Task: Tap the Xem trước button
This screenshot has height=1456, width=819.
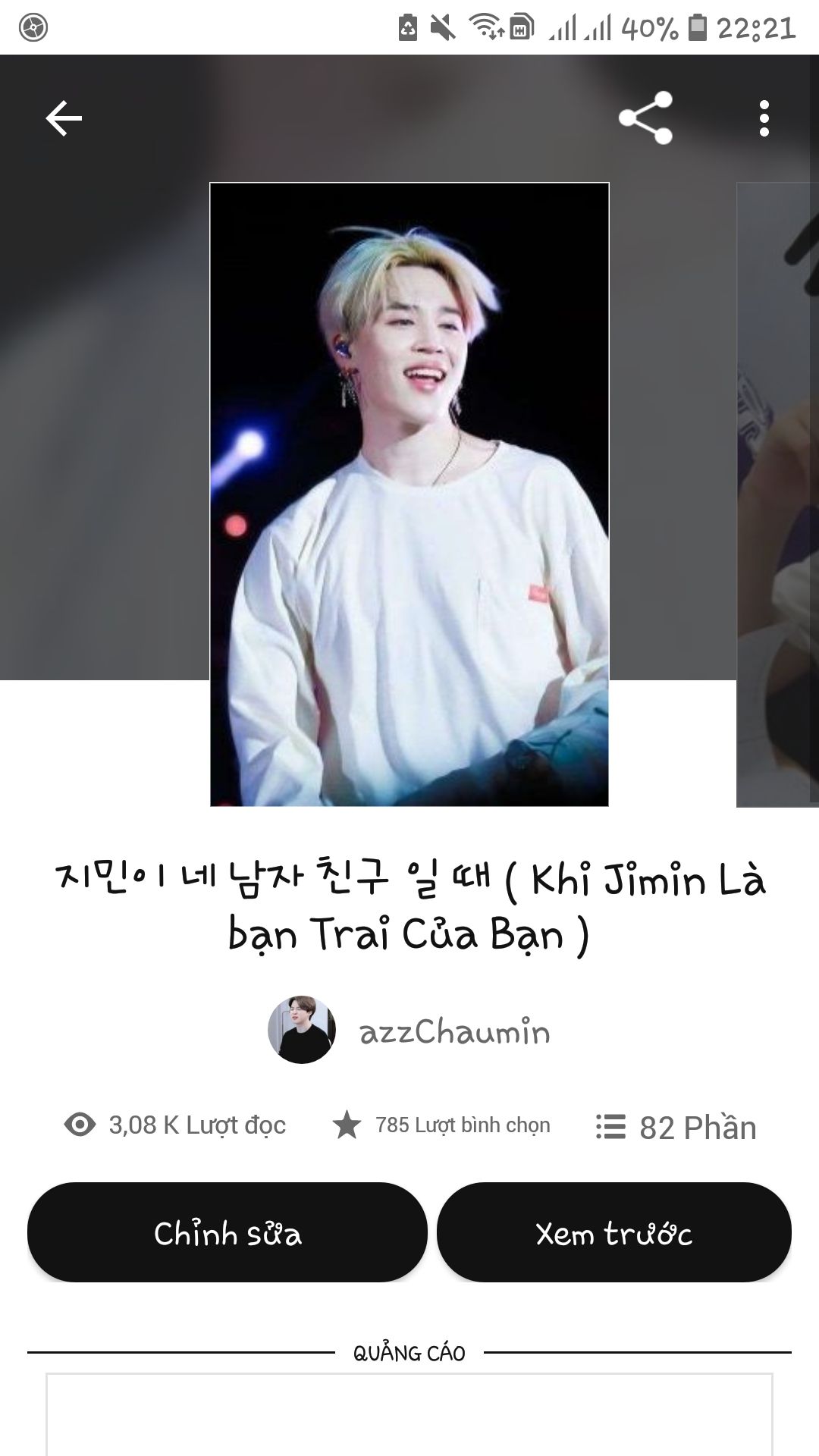Action: pos(614,1232)
